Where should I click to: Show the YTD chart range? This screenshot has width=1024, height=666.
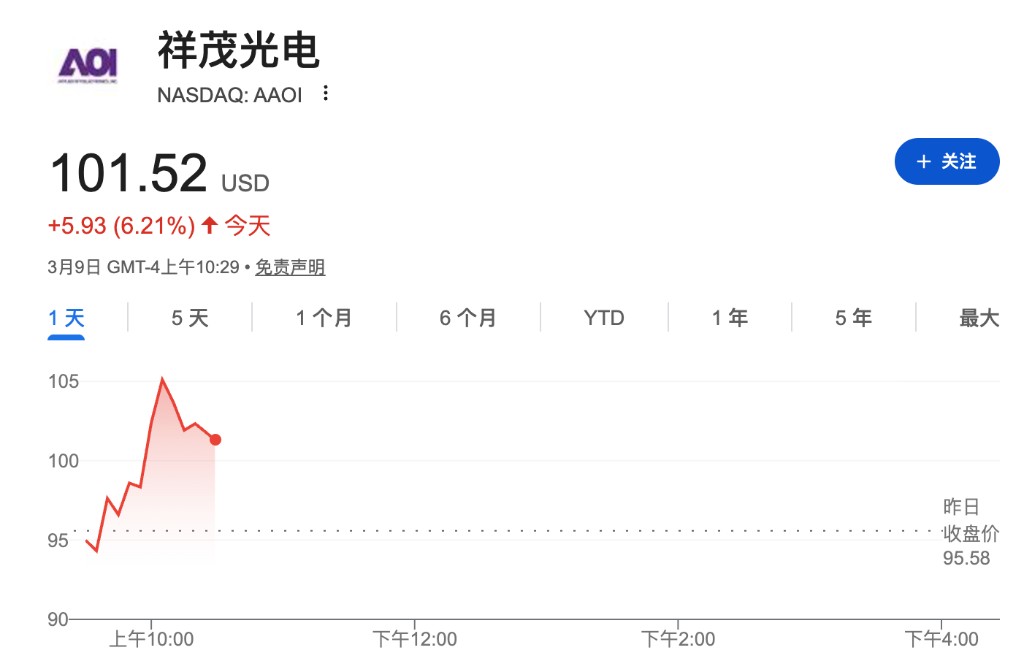(604, 318)
